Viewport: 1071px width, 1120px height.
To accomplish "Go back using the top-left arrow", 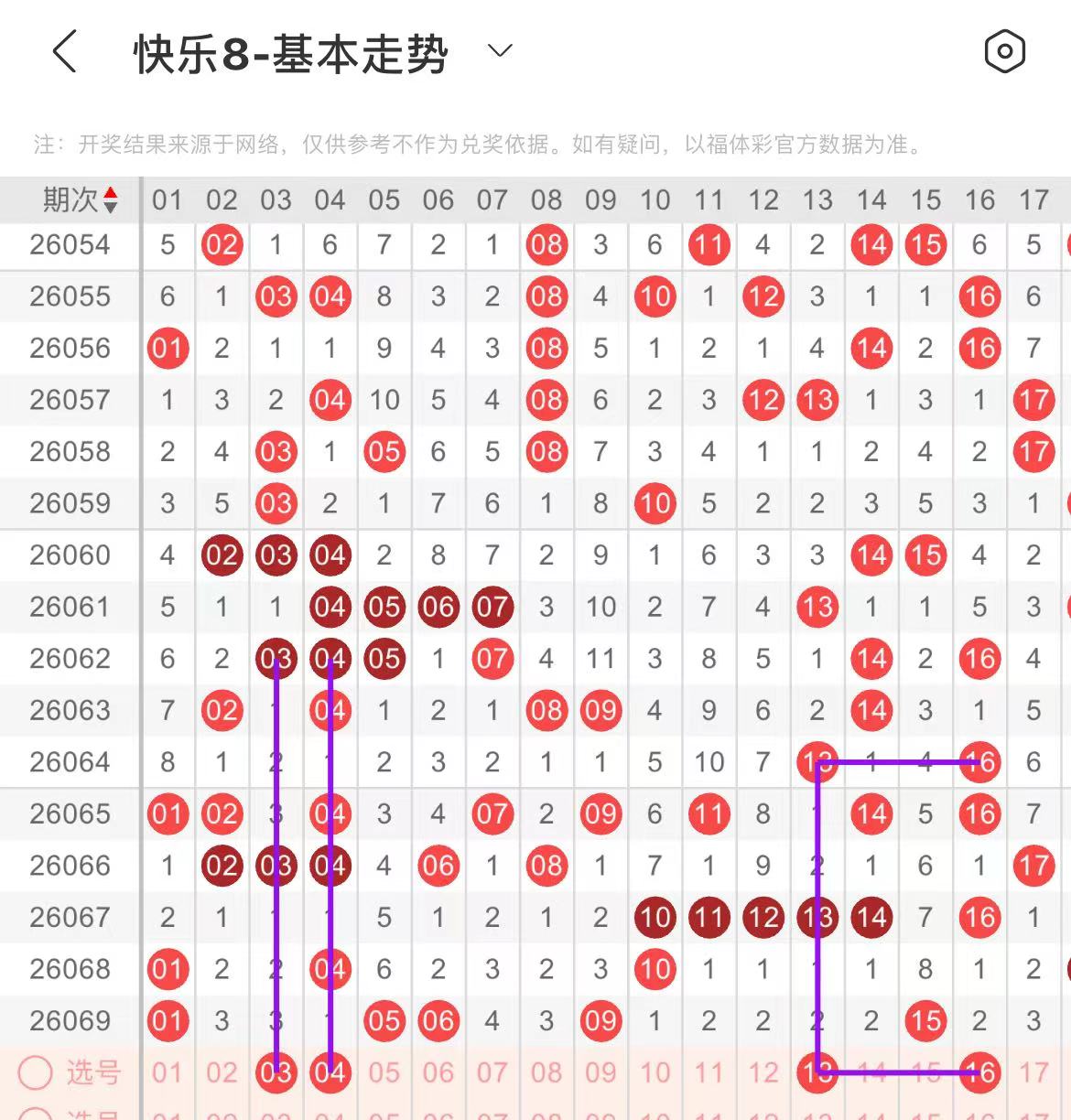I will [64, 51].
